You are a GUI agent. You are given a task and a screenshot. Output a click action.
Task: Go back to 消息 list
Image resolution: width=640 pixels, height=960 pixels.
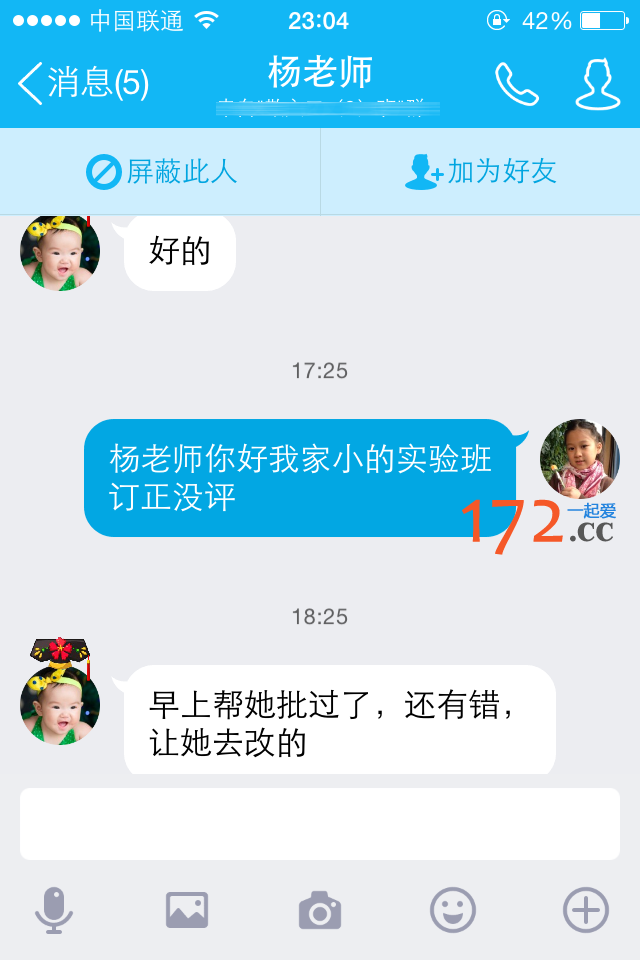point(84,83)
